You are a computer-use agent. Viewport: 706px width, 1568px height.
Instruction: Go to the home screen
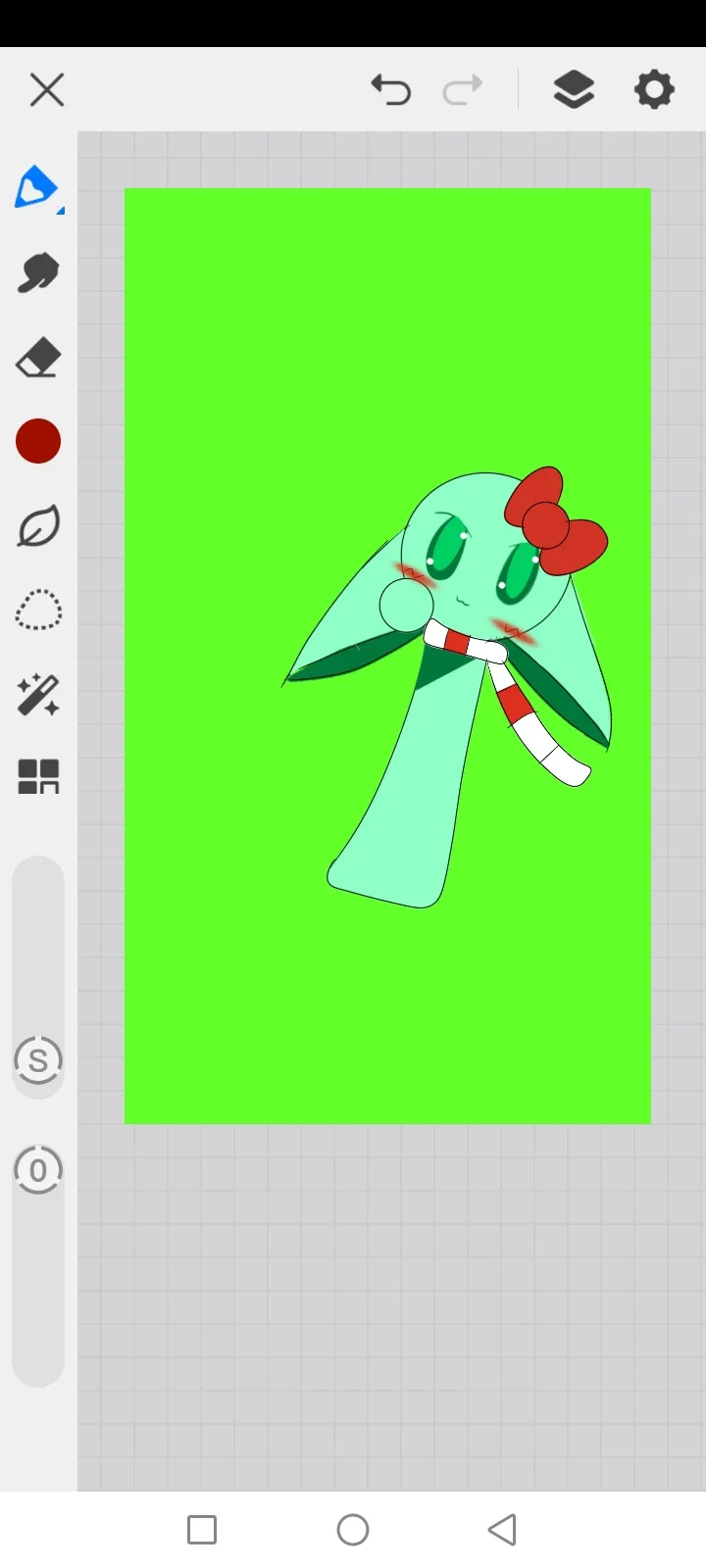pyautogui.click(x=353, y=1530)
